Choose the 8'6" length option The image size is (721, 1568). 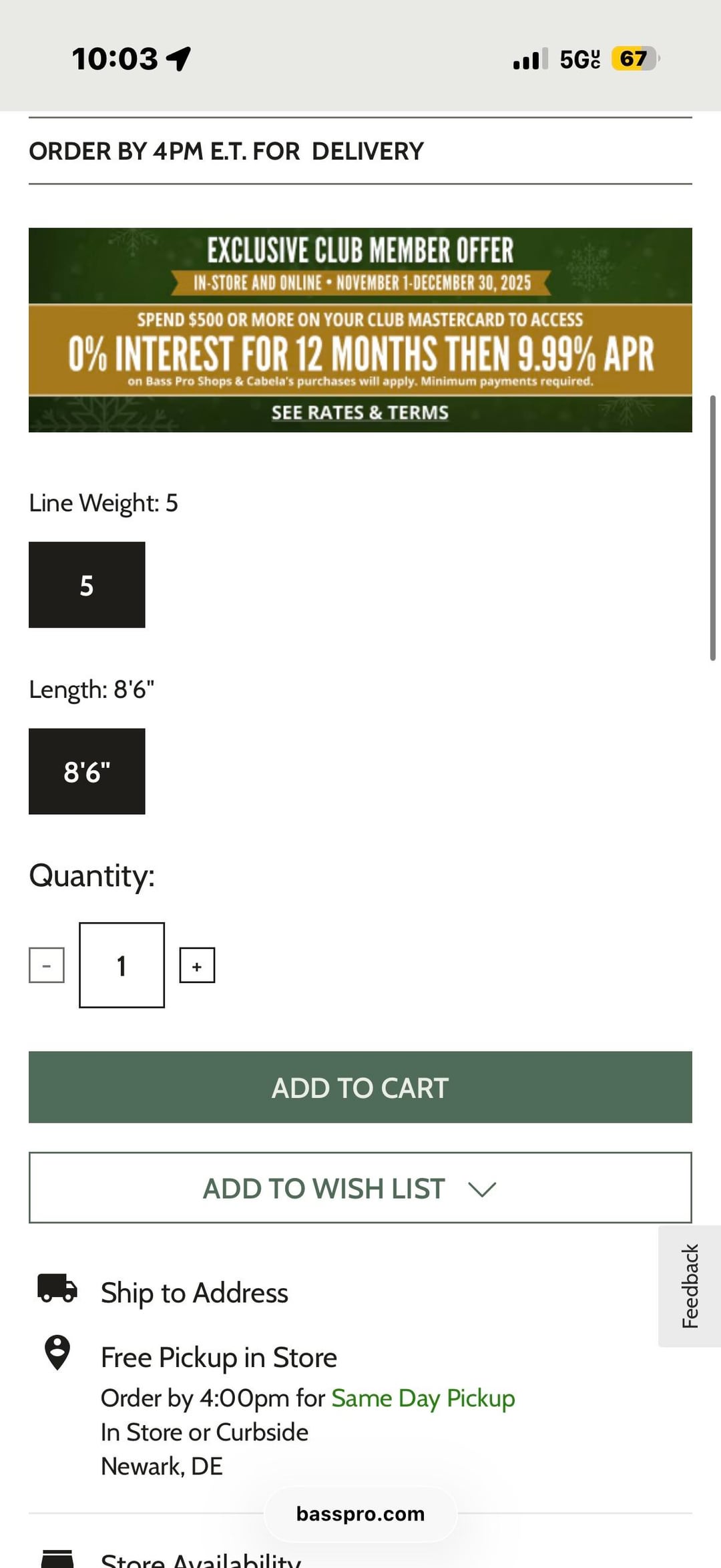tap(87, 771)
